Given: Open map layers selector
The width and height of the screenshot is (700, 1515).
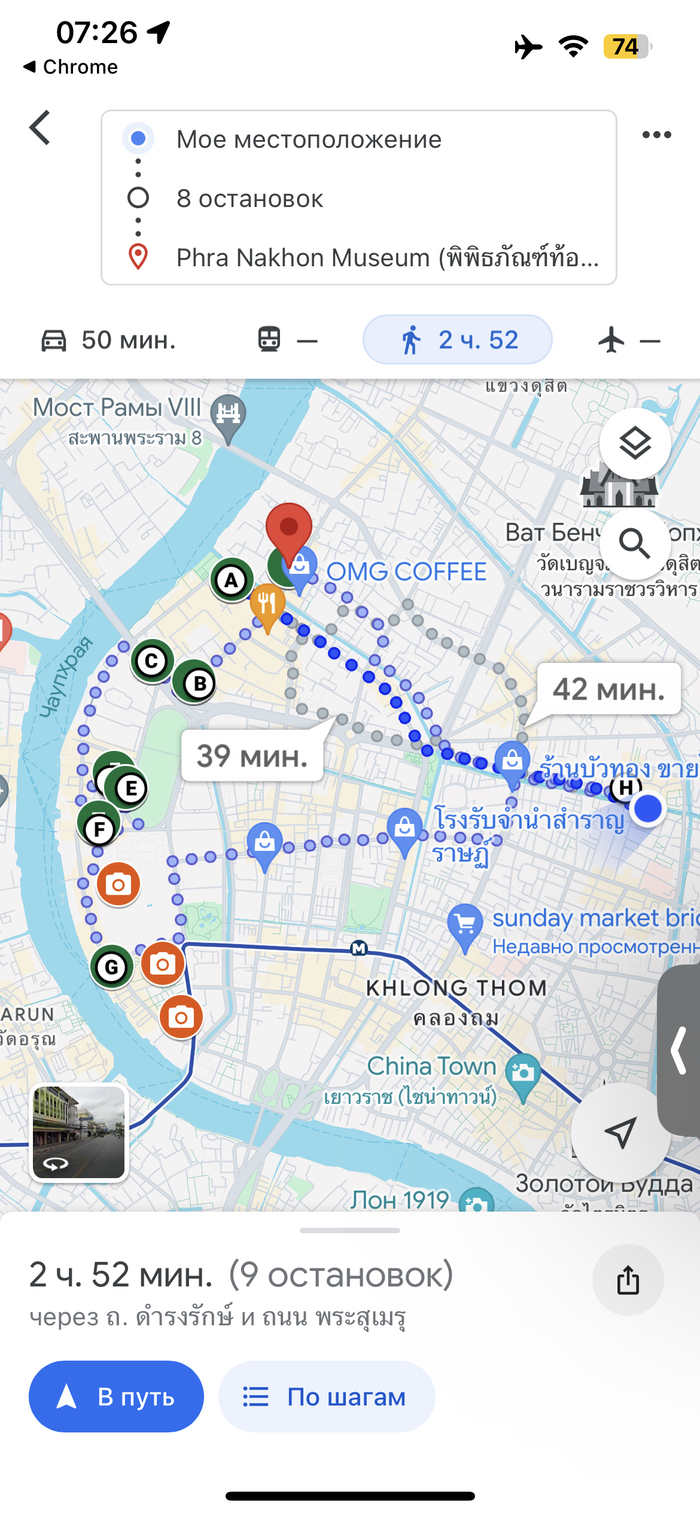Looking at the screenshot, I should (635, 443).
